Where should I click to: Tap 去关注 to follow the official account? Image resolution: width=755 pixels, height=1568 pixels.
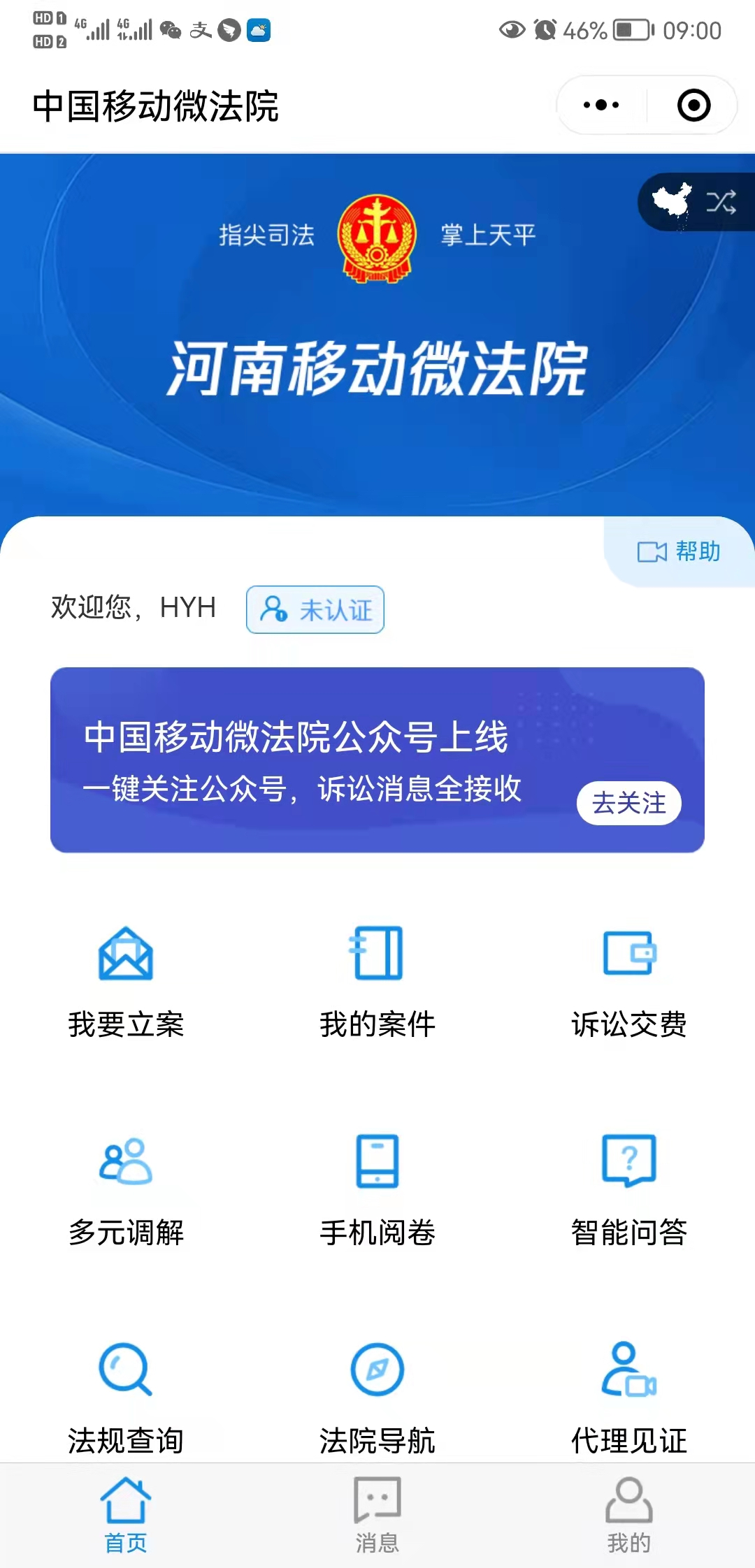click(x=628, y=803)
